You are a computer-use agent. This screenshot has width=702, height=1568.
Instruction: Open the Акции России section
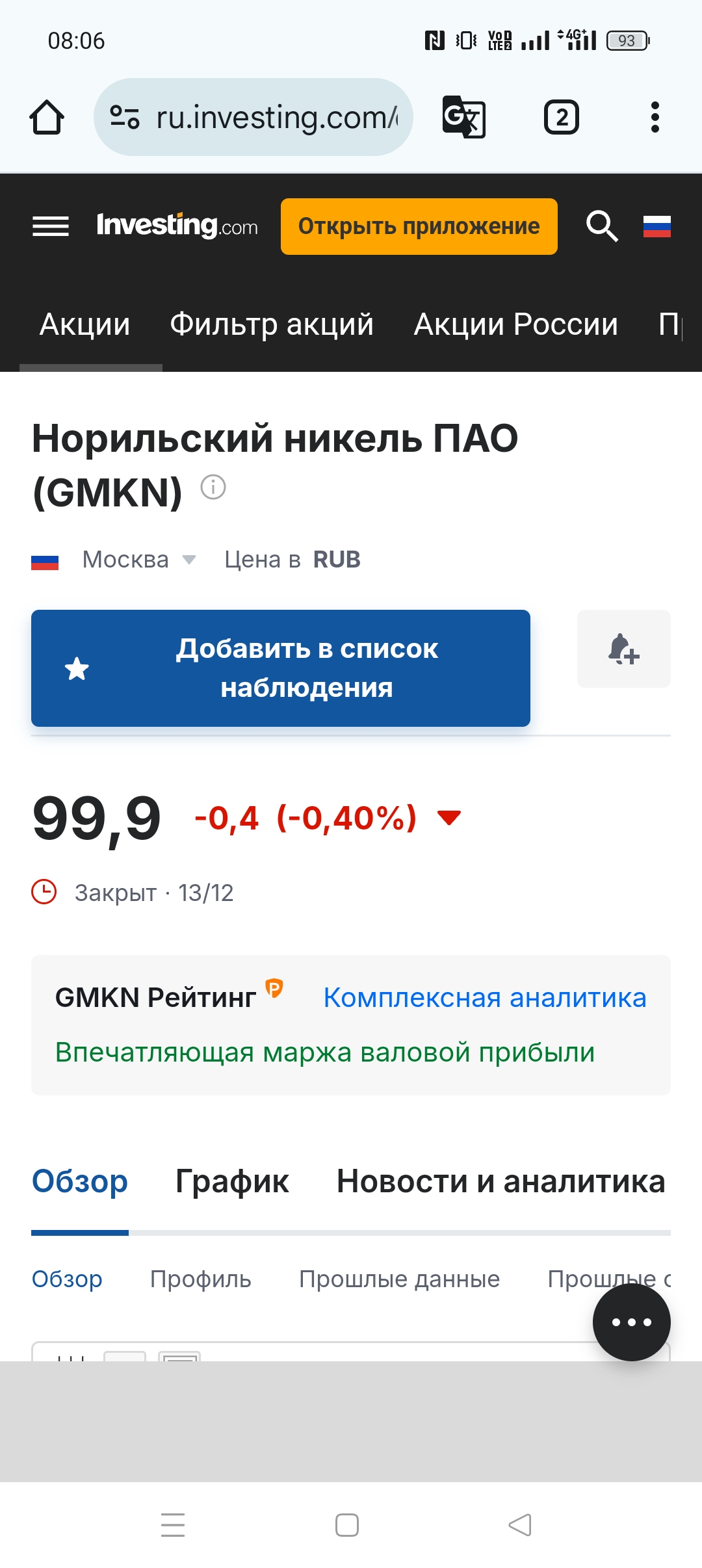tap(515, 324)
